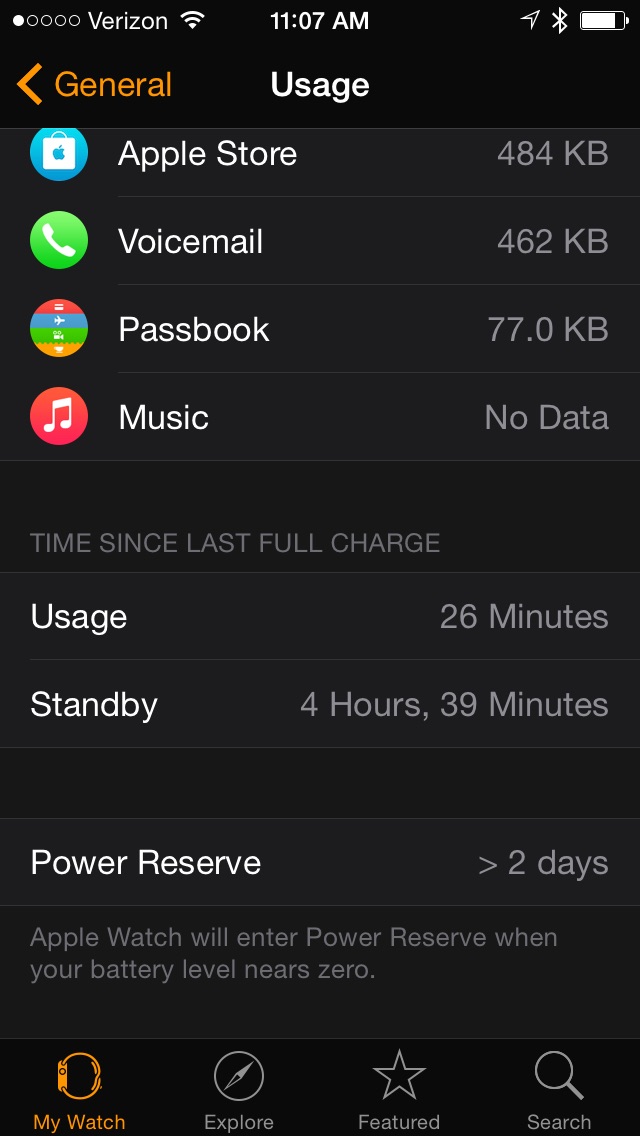Screen dimensions: 640x1136
Task: Switch to the My Watch tab
Action: pyautogui.click(x=79, y=1090)
